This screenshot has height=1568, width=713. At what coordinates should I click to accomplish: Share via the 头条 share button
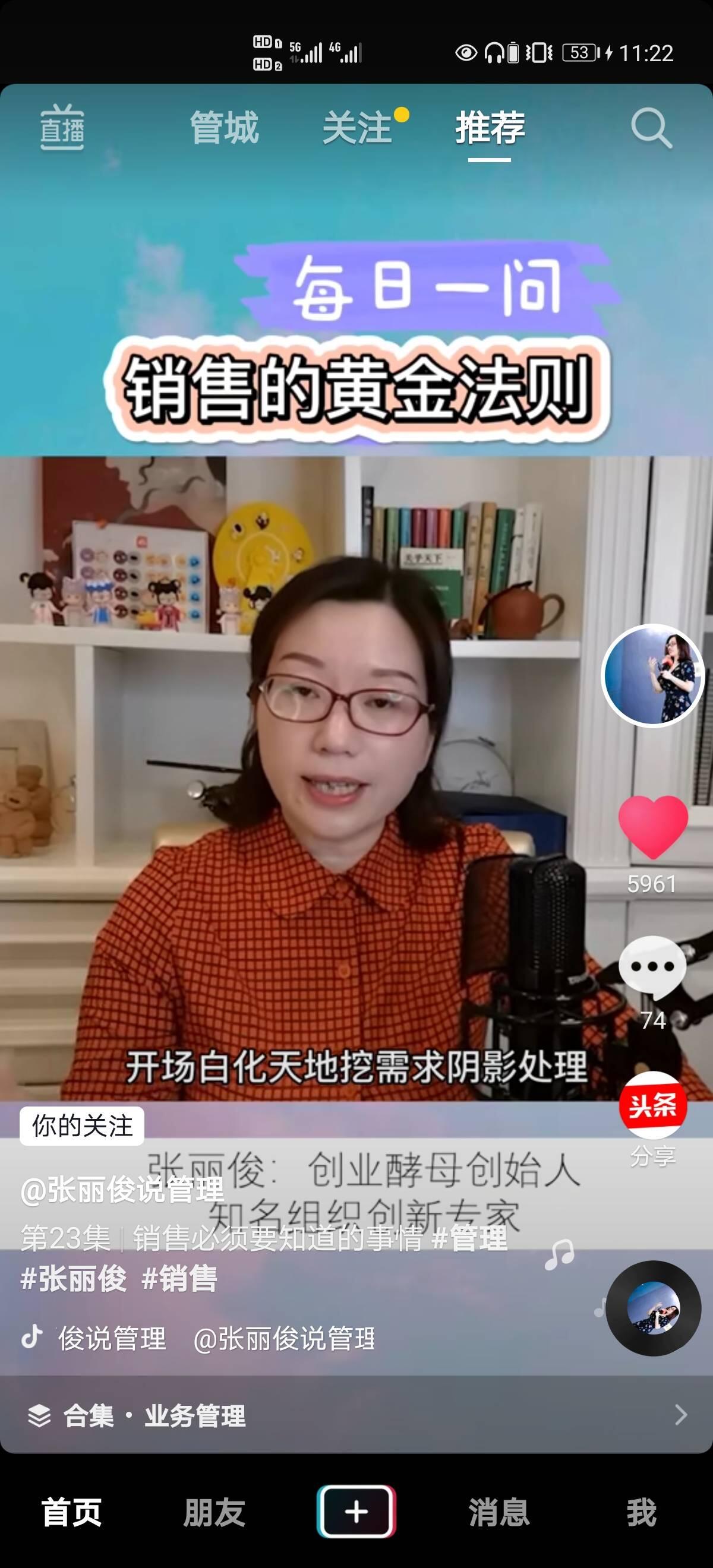(x=653, y=1105)
